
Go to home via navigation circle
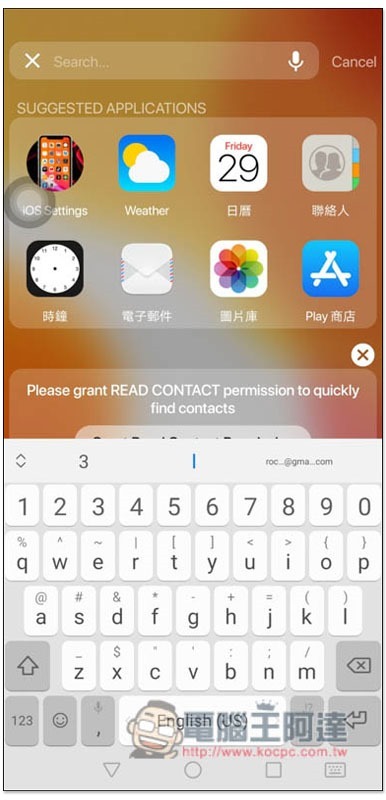(192, 770)
